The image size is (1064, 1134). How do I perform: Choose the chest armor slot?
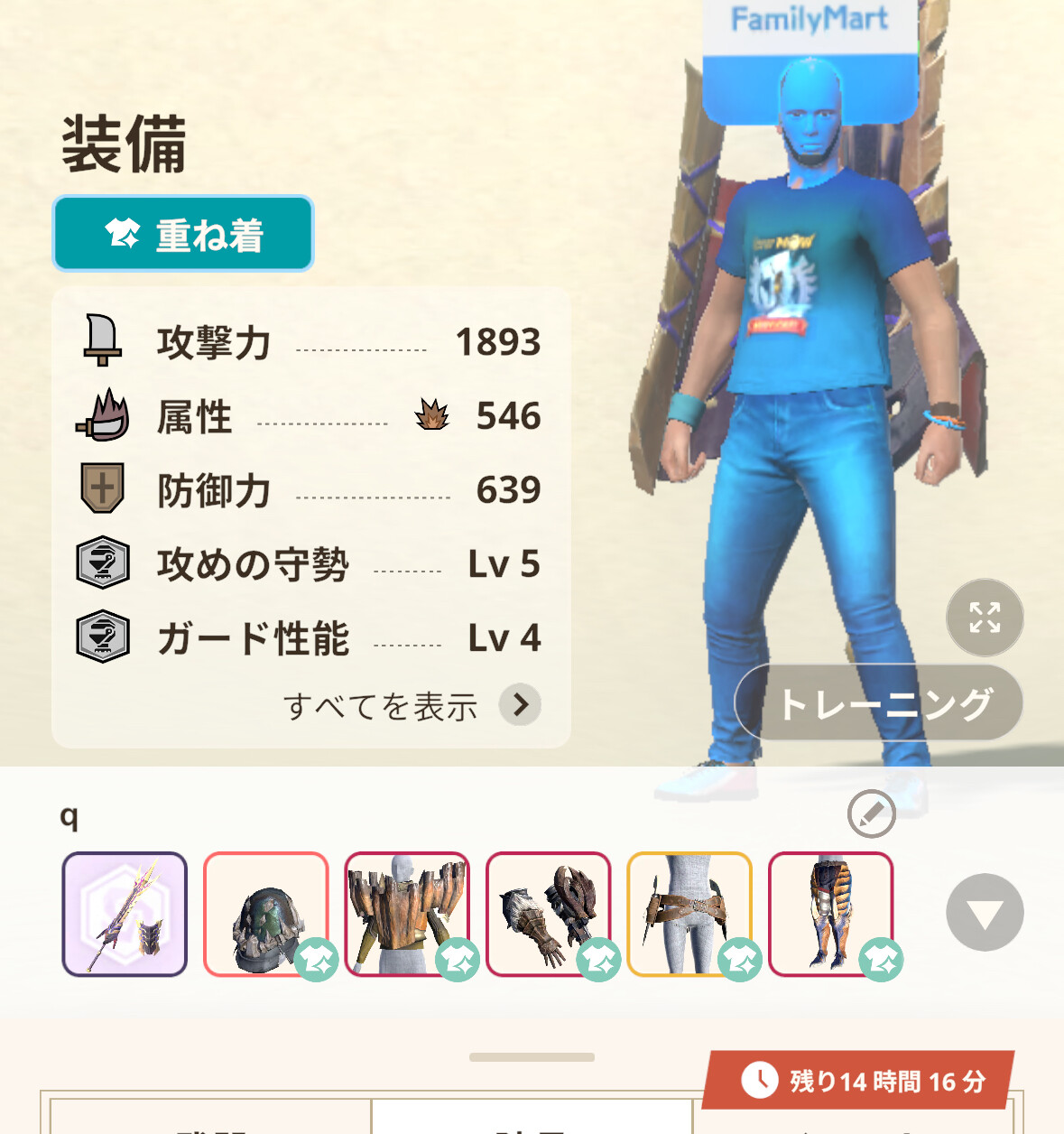407,914
